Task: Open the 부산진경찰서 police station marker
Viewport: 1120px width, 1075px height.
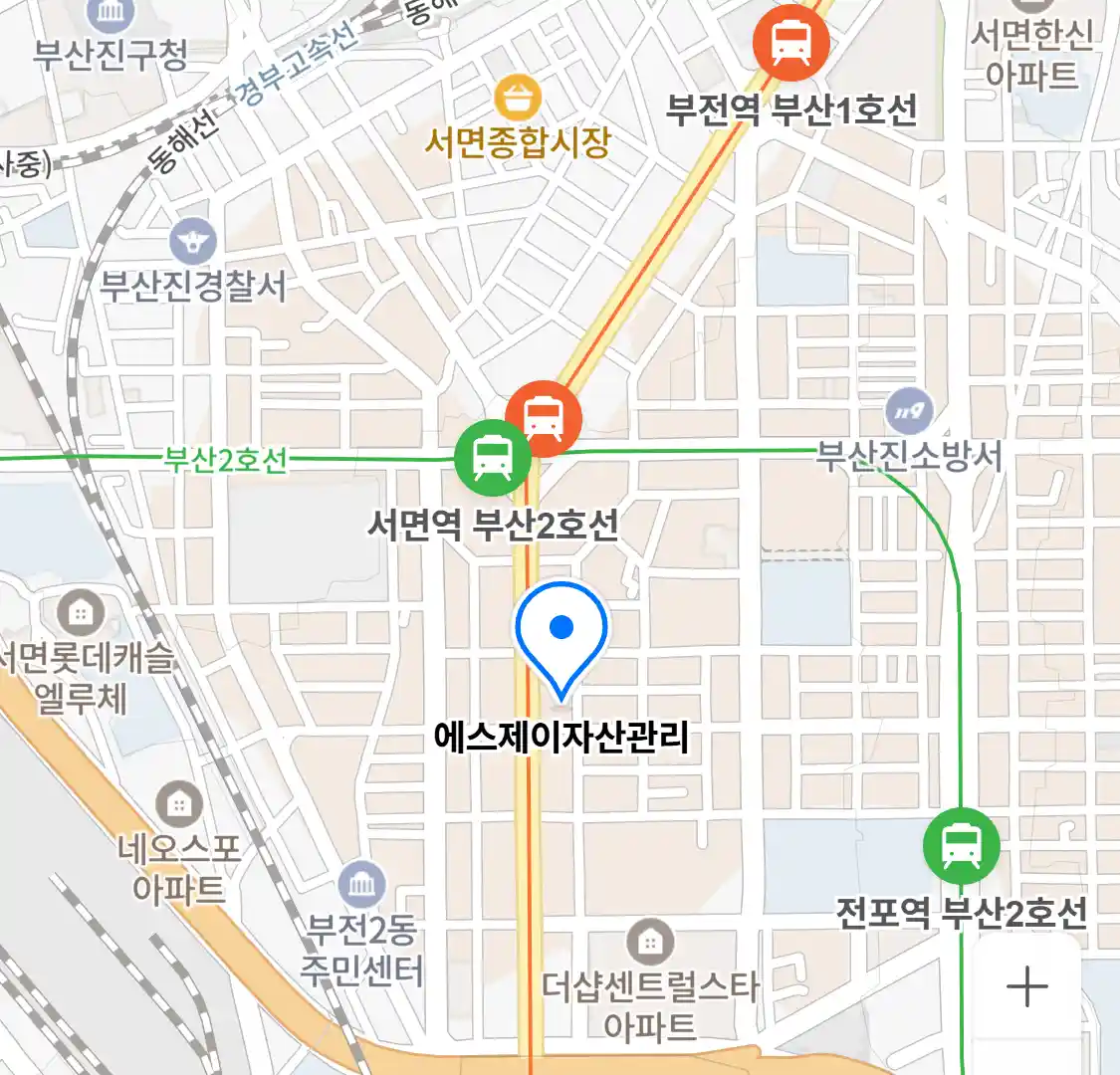Action: (x=193, y=242)
